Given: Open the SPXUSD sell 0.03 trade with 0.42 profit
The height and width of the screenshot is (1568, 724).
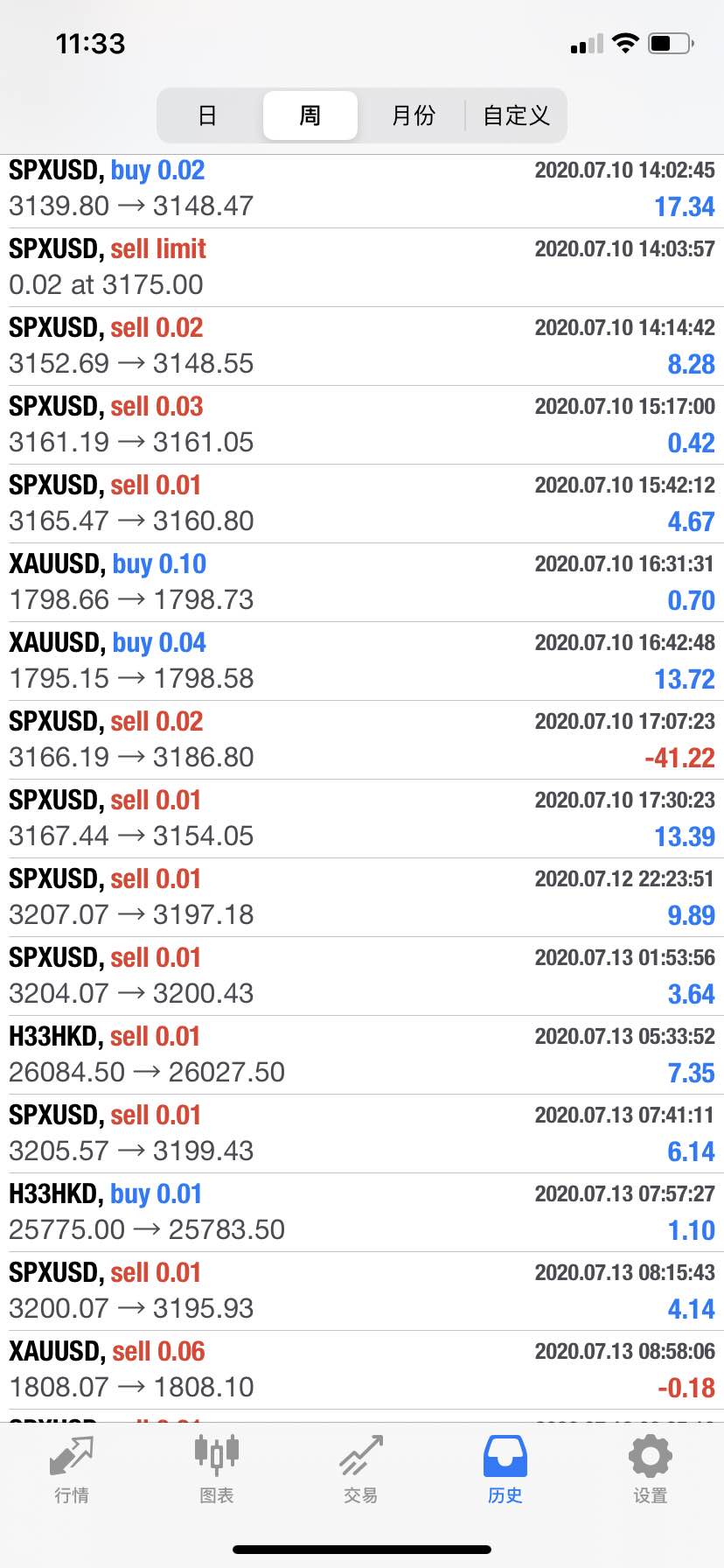Looking at the screenshot, I should (362, 425).
